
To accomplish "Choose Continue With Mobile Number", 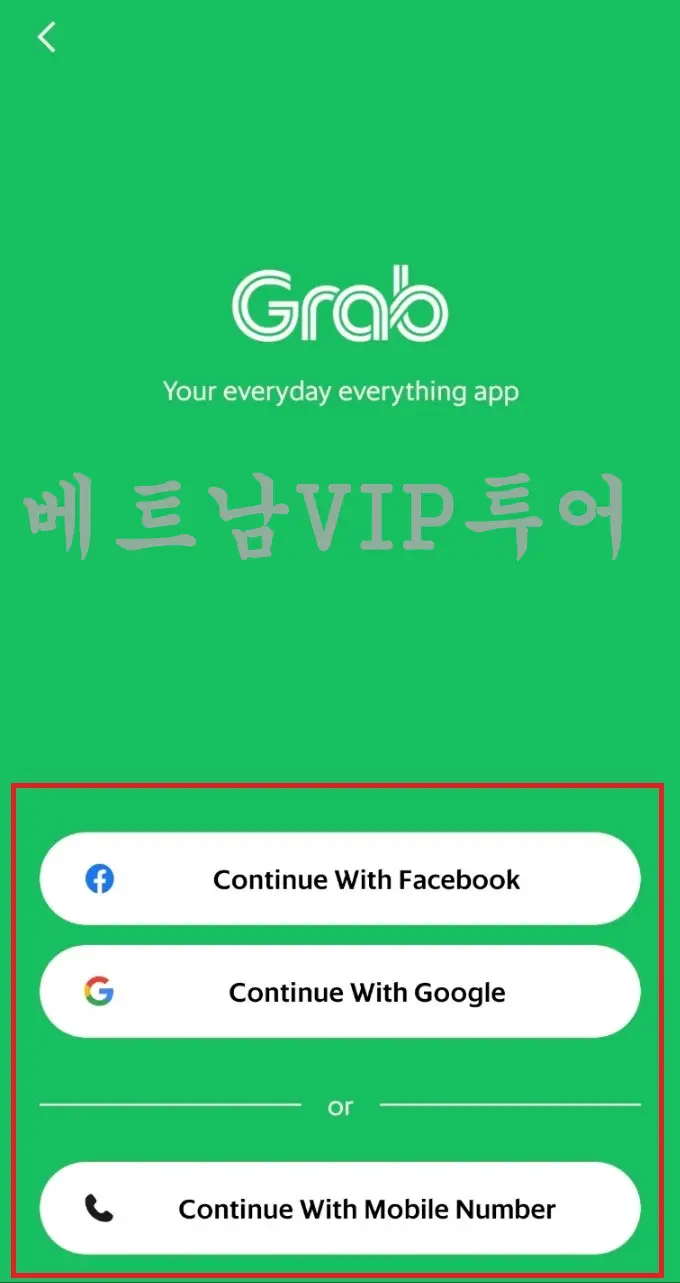I will click(340, 1208).
